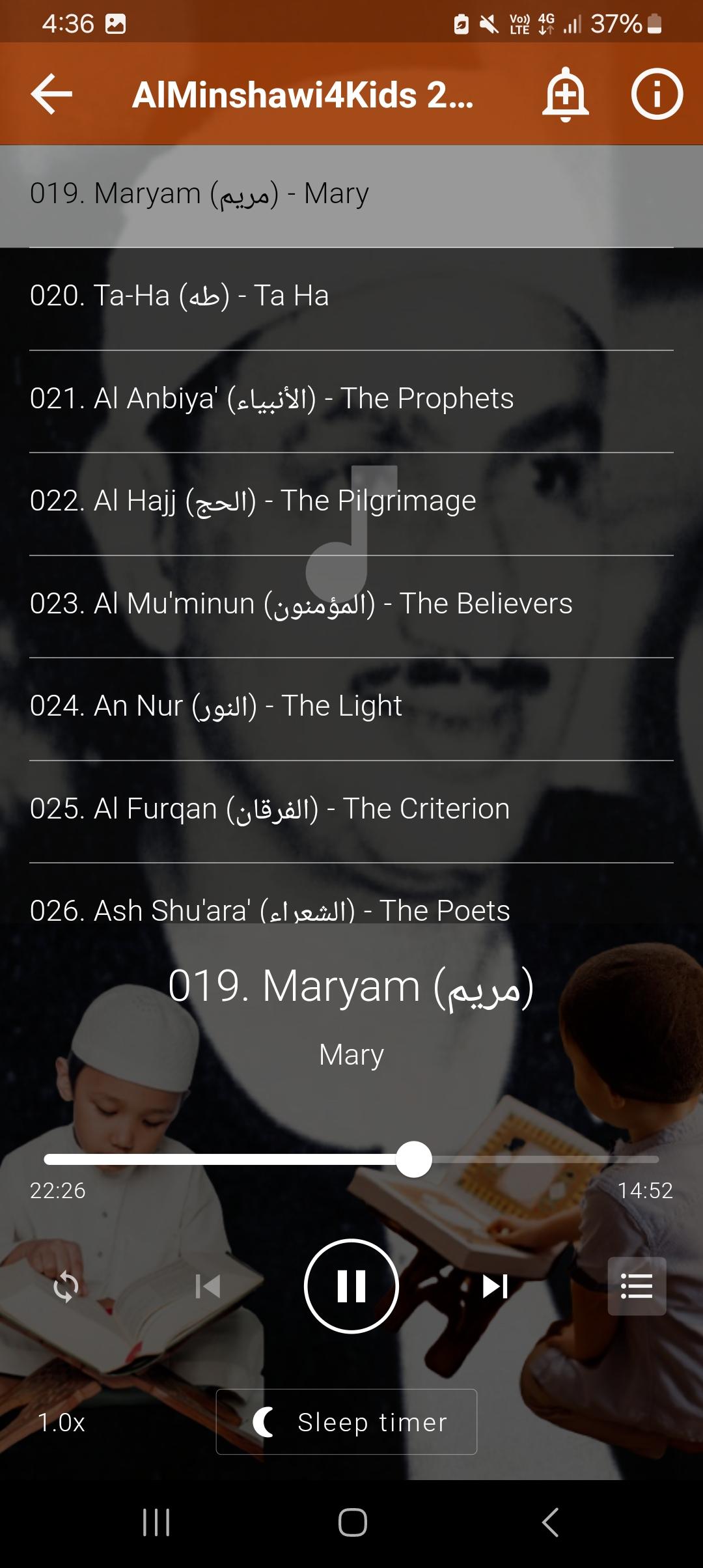
Task: Add a reminder with the bell icon
Action: (x=565, y=94)
